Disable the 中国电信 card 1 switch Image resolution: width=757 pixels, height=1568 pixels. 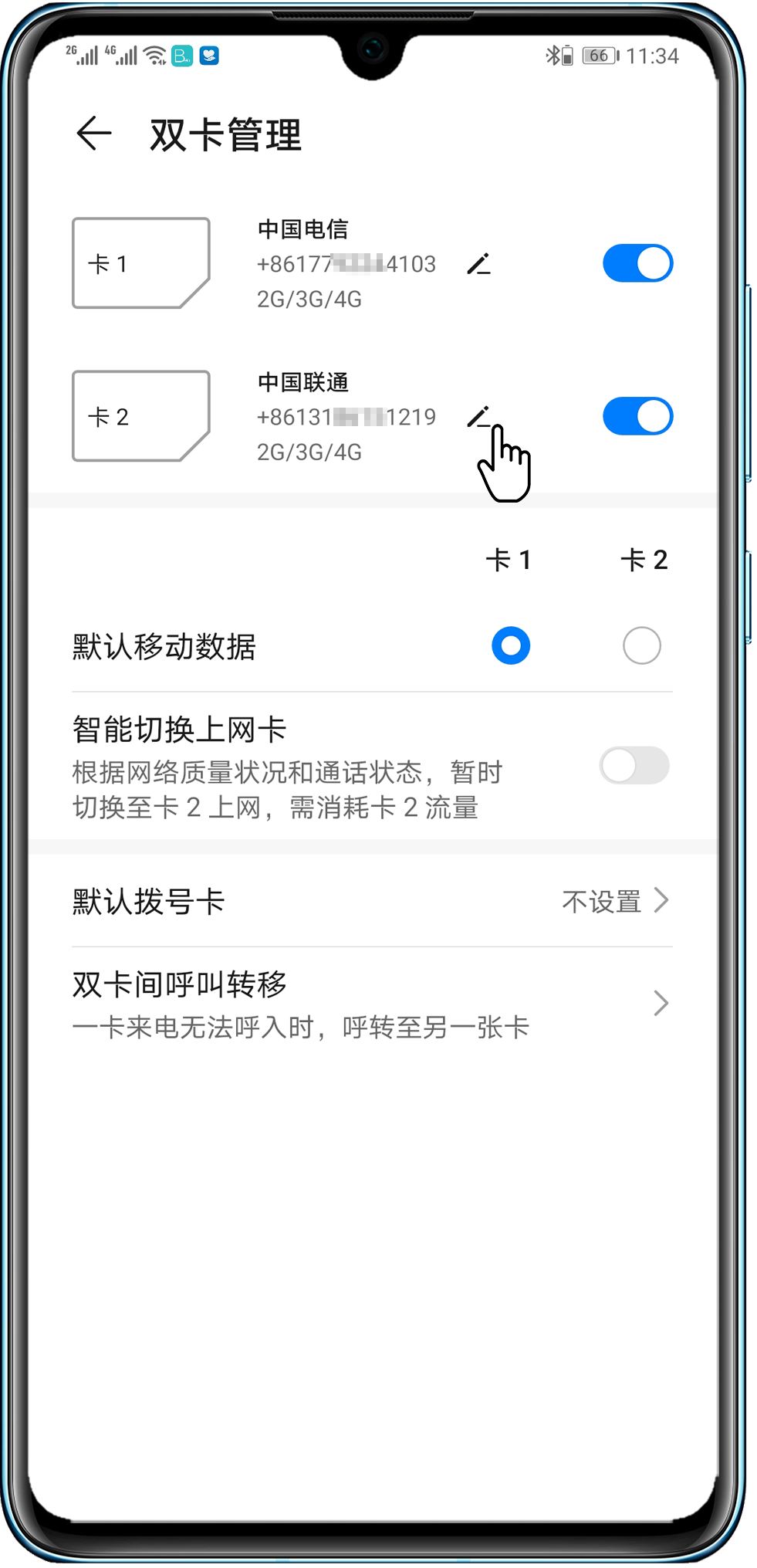(637, 264)
